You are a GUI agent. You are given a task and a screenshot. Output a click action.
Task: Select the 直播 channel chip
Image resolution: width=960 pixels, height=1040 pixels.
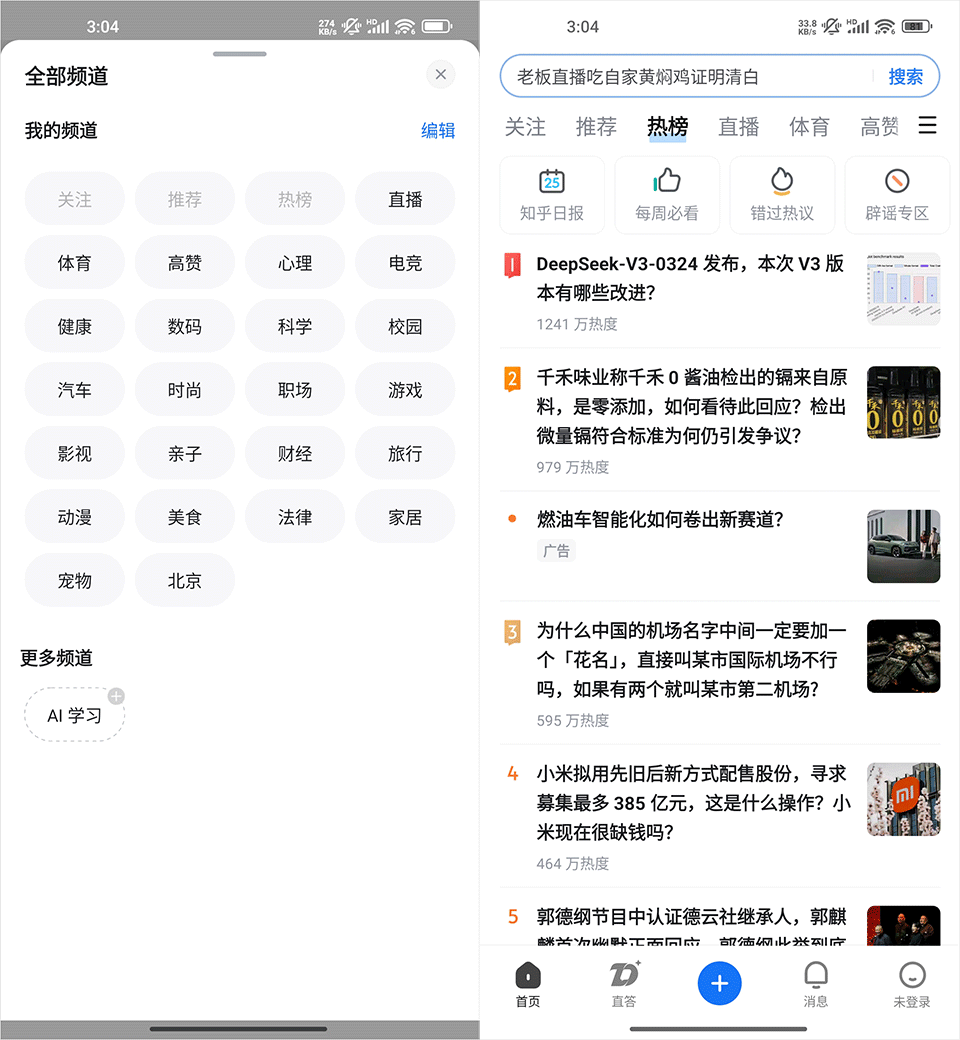(405, 200)
